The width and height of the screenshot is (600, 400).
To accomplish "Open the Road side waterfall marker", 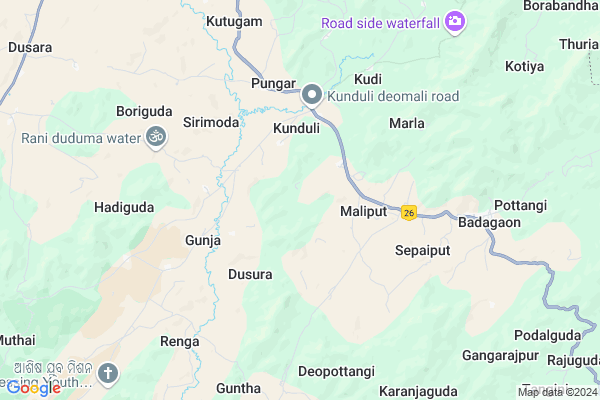I will [455, 22].
